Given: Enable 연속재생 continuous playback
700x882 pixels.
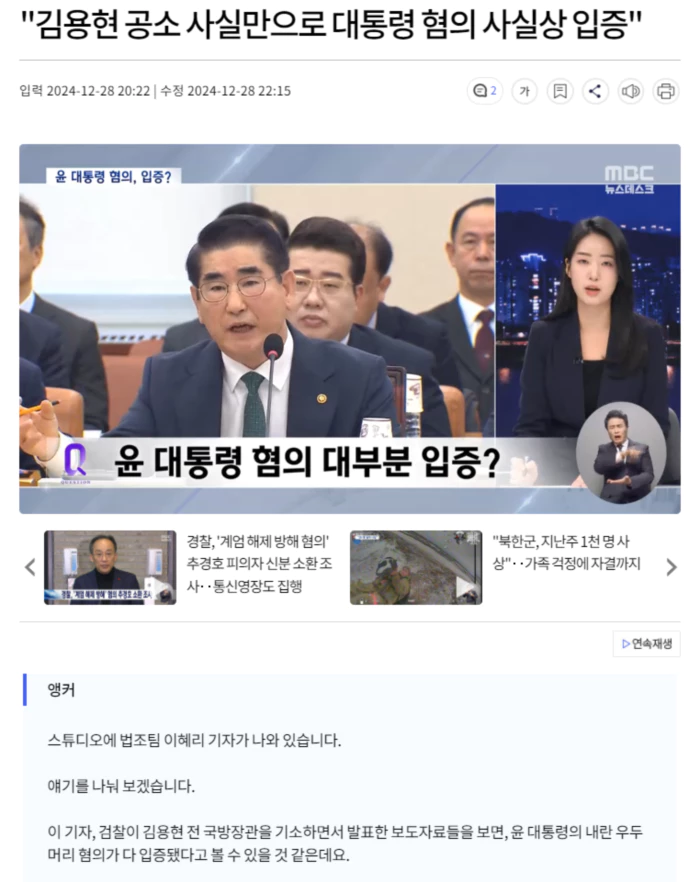Looking at the screenshot, I should [646, 644].
